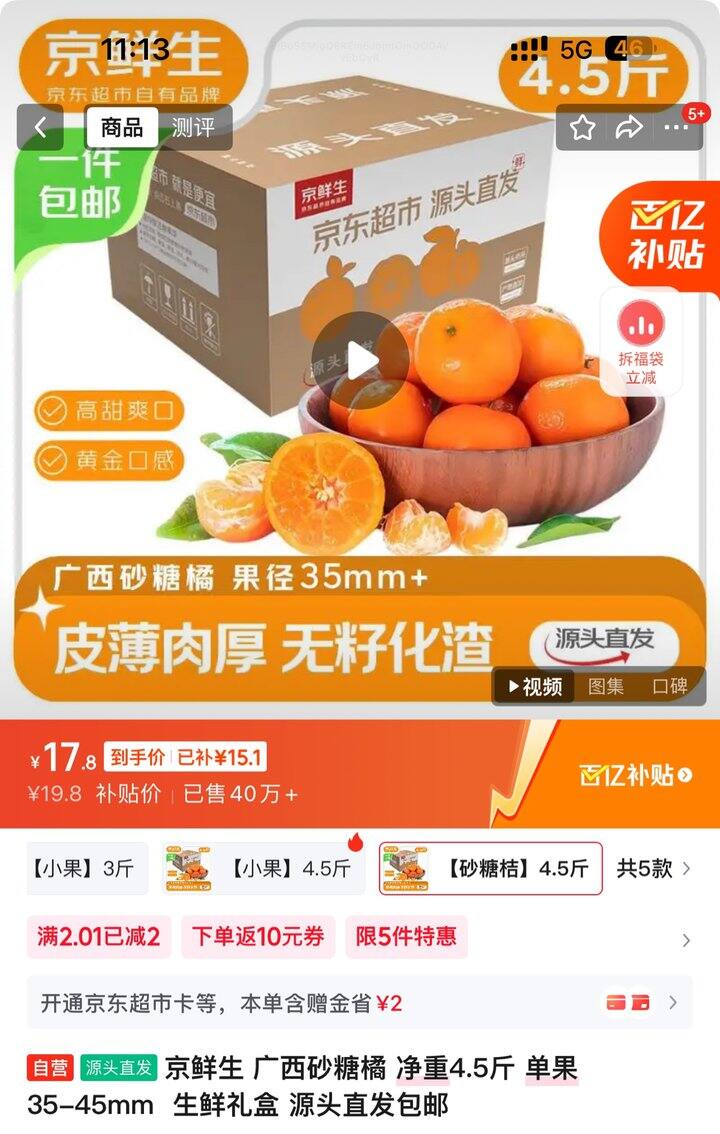
Task: Choose the 【小果】4.5斤 option
Action: tap(261, 869)
